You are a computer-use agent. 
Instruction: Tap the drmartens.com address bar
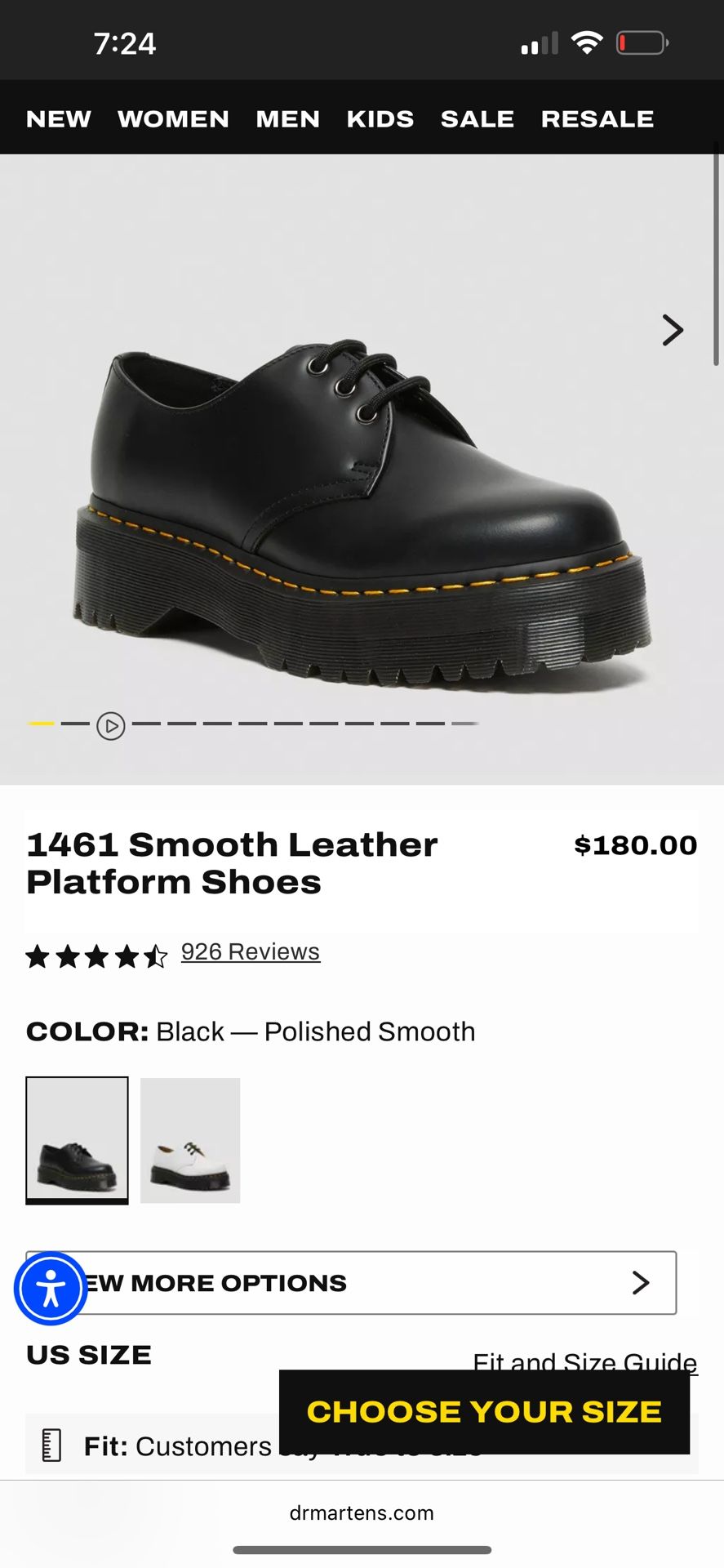[362, 1512]
